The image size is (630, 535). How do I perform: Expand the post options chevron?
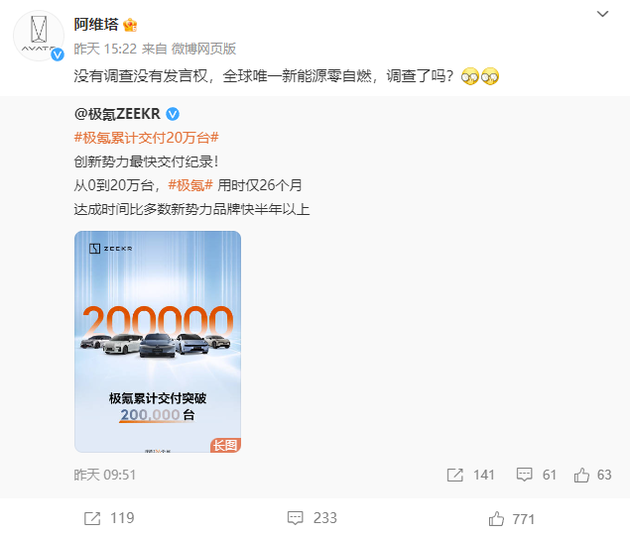point(602,14)
